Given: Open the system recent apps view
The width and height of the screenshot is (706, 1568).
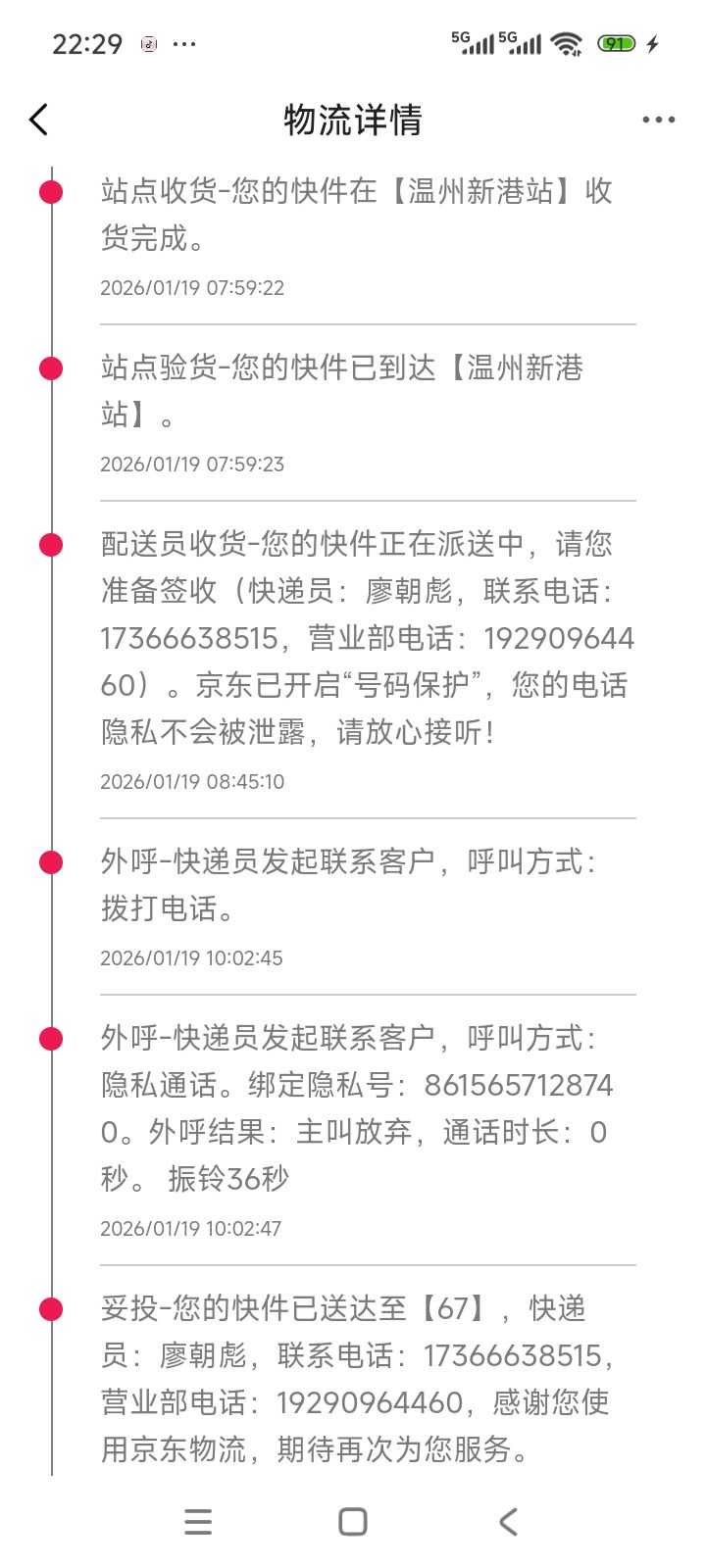Looking at the screenshot, I should click(198, 1521).
